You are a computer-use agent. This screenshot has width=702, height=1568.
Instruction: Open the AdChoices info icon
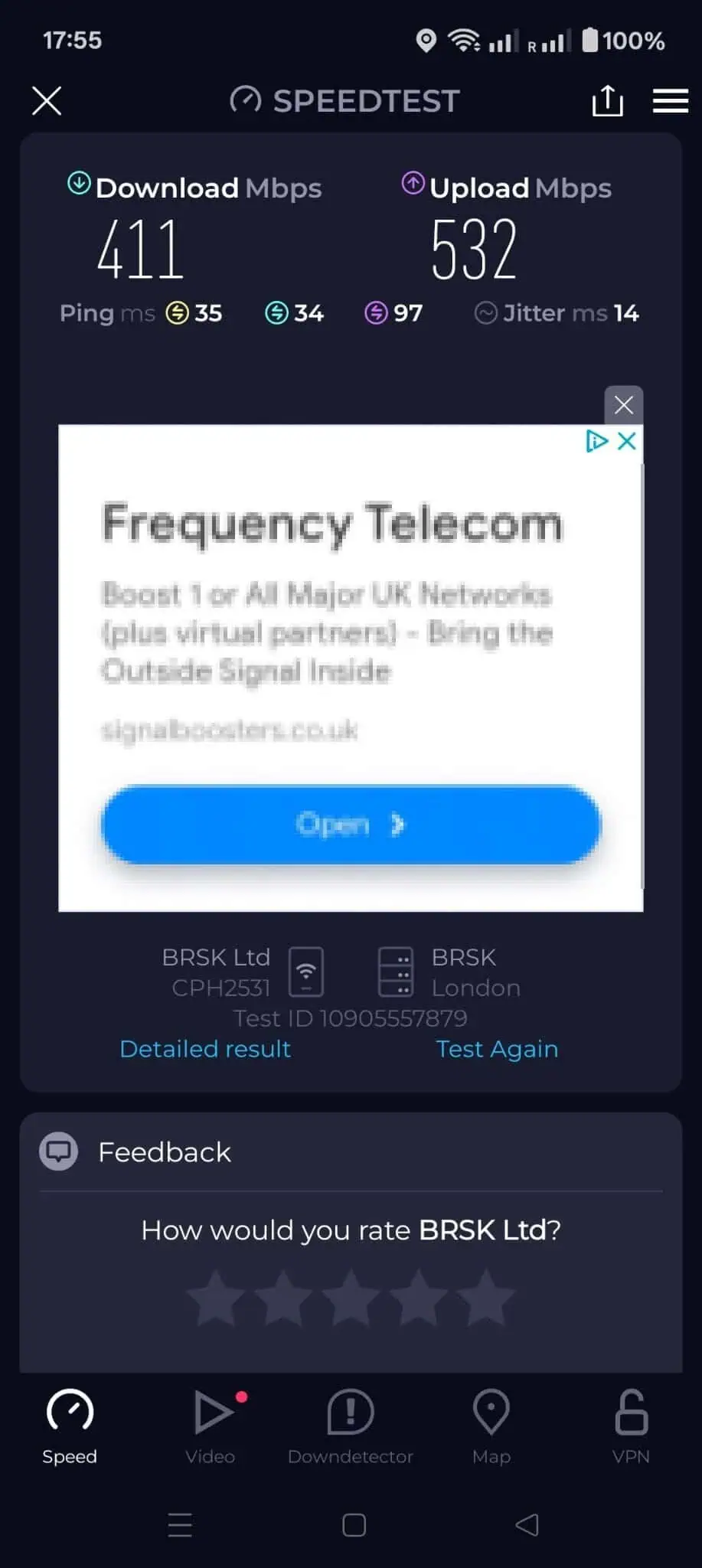[596, 441]
